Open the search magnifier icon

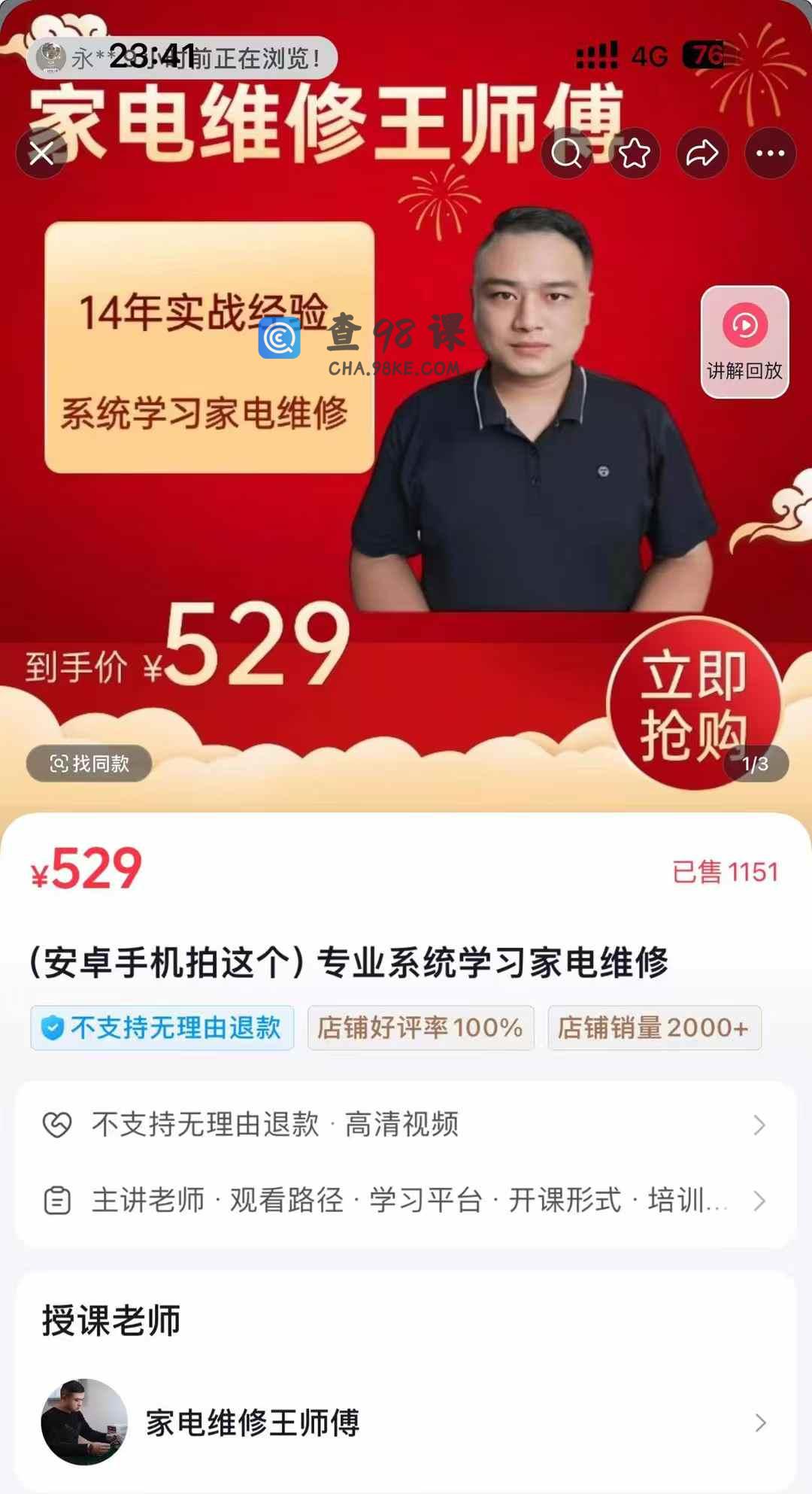point(567,153)
